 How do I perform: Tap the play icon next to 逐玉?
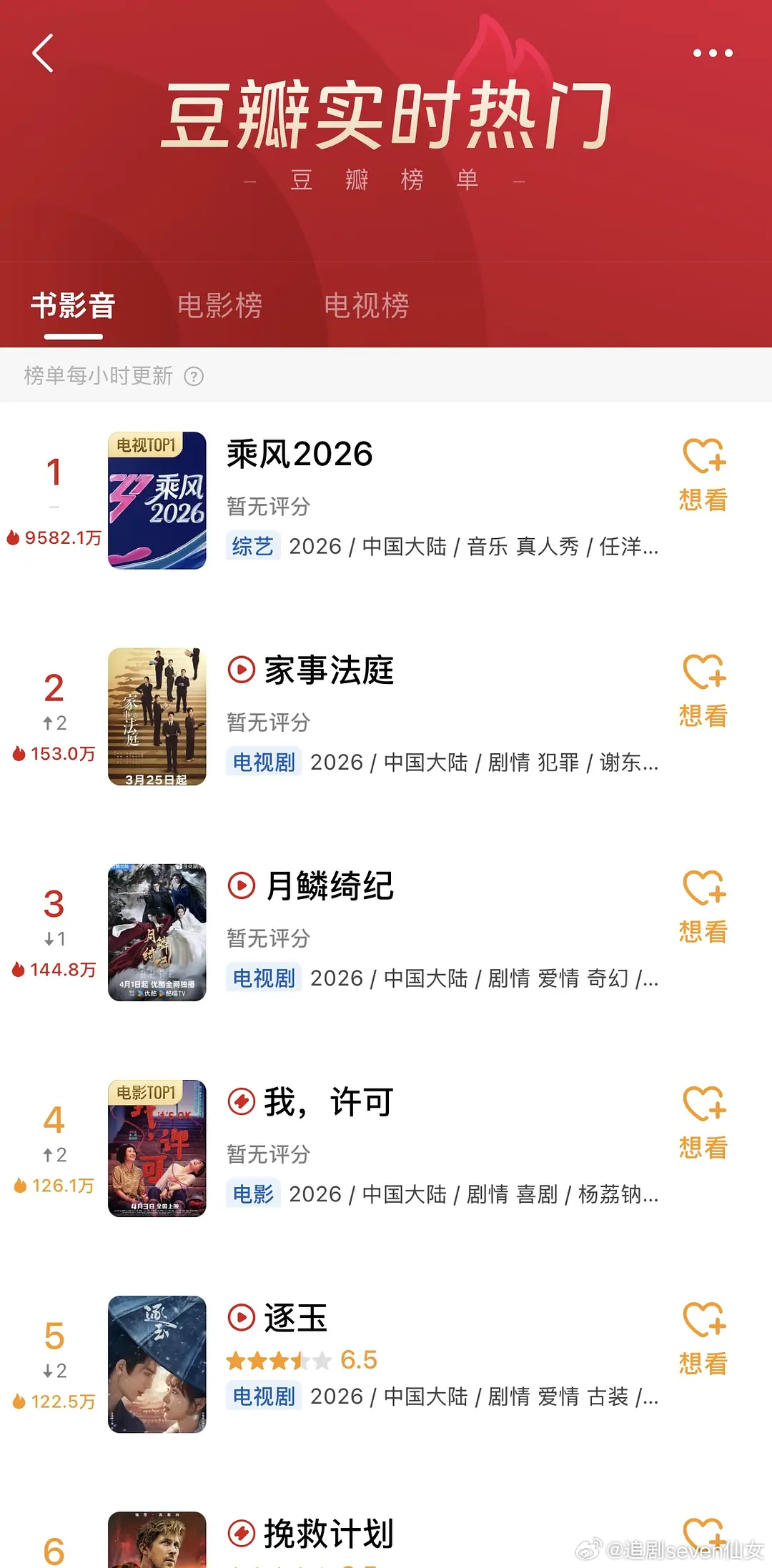[242, 1319]
